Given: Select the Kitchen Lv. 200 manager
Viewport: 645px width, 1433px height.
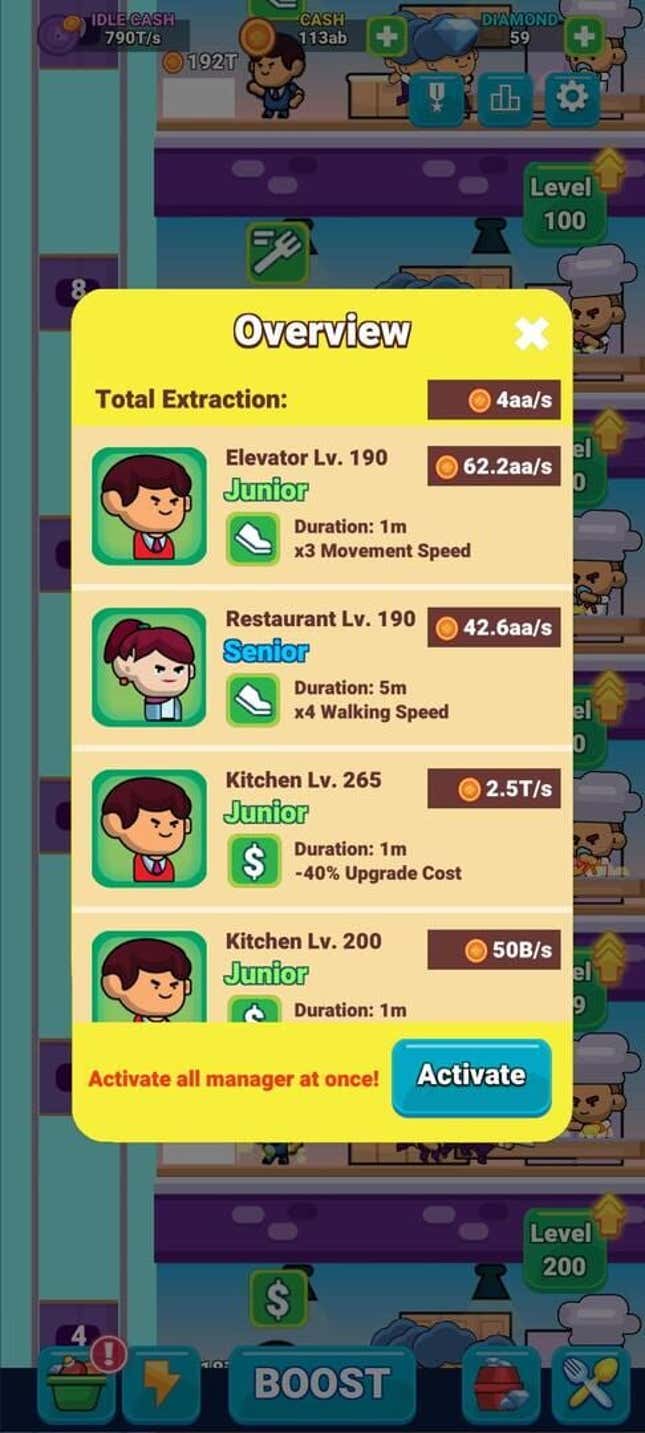Looking at the screenshot, I should 149,977.
